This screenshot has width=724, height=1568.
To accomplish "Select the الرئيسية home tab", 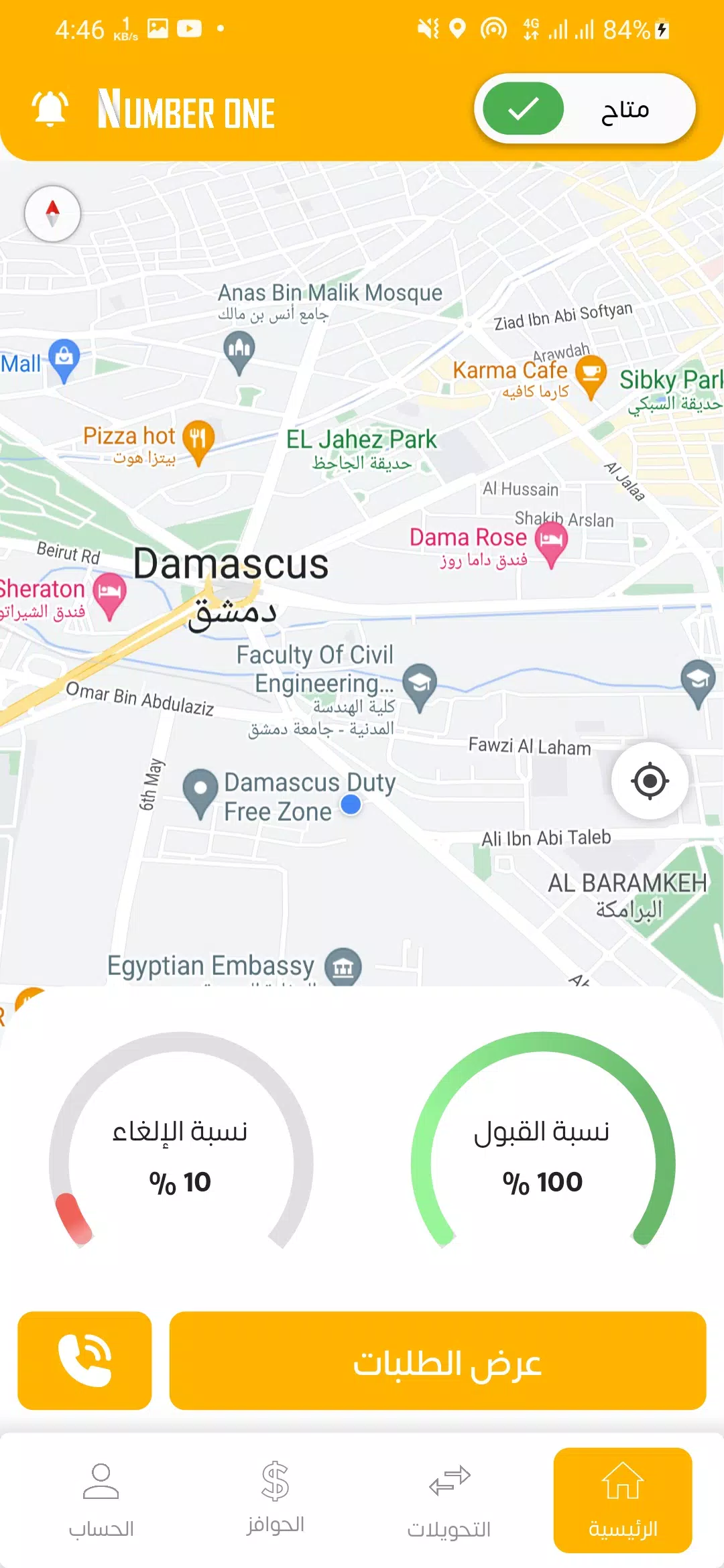I will 623,1500.
